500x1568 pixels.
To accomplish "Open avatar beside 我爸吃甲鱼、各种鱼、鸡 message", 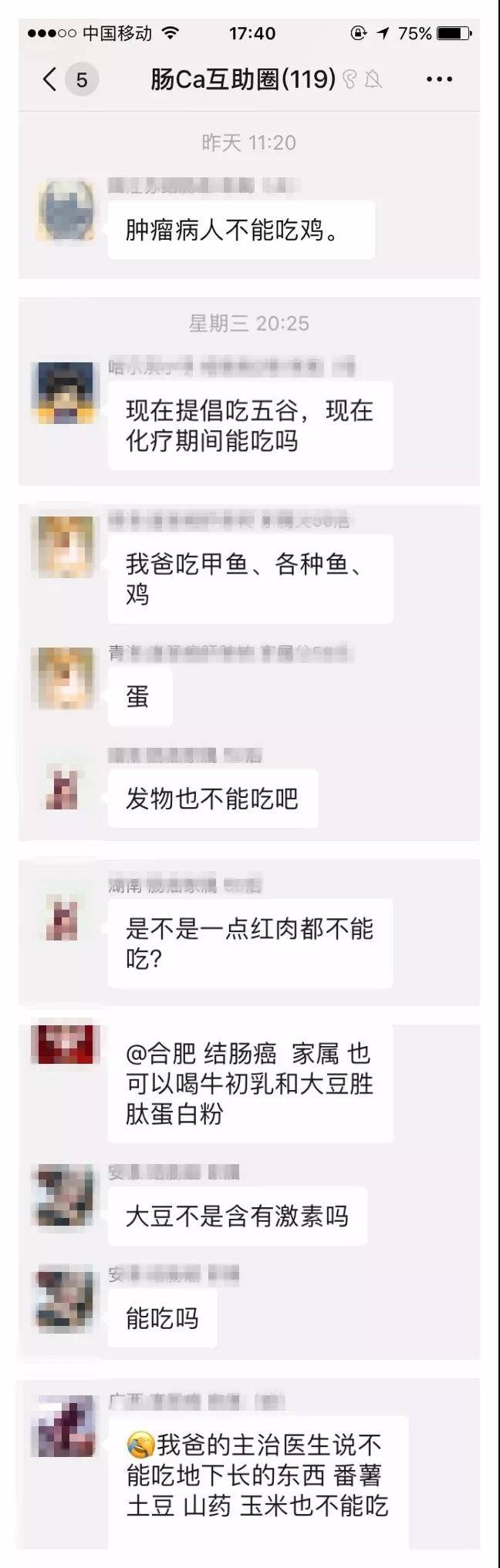I will pyautogui.click(x=66, y=546).
